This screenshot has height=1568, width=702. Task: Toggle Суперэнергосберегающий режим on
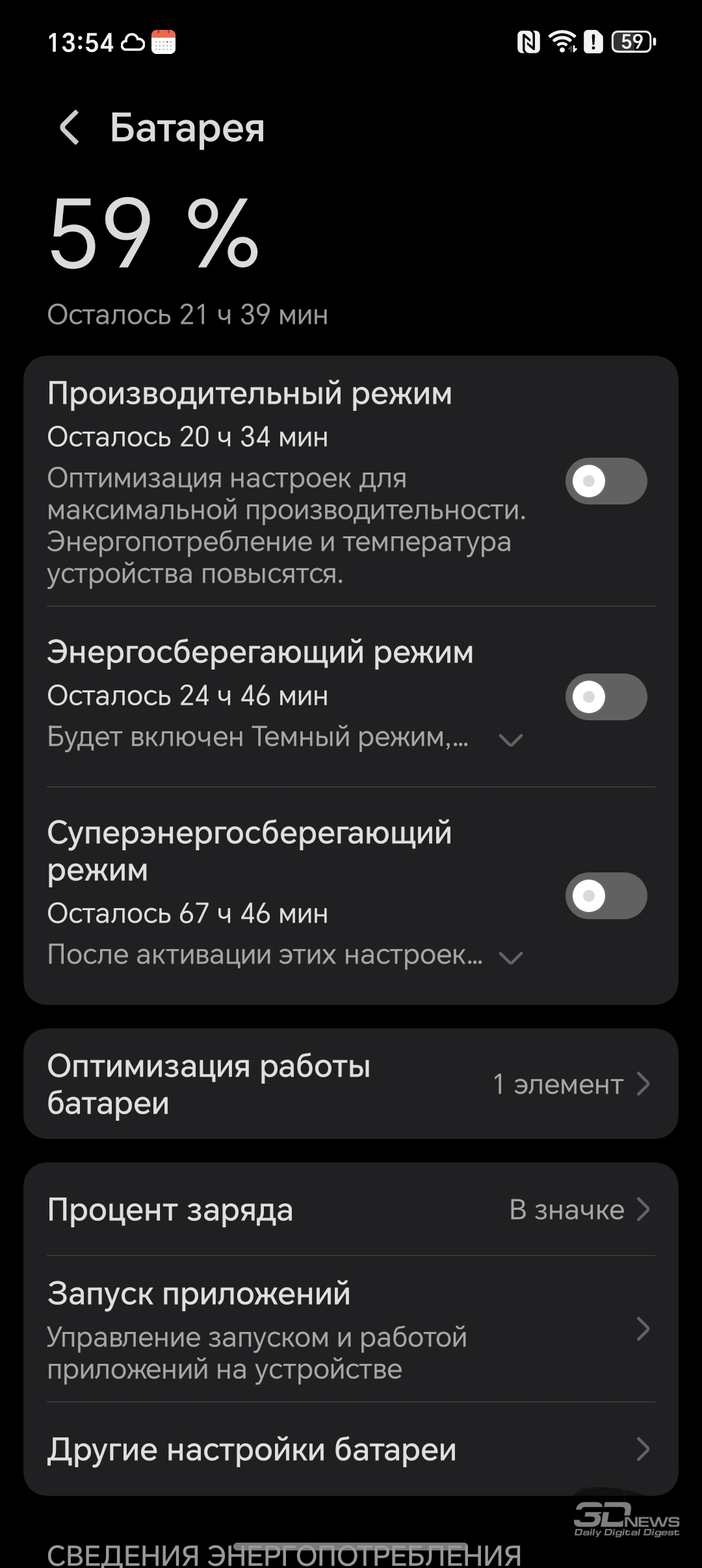(606, 896)
